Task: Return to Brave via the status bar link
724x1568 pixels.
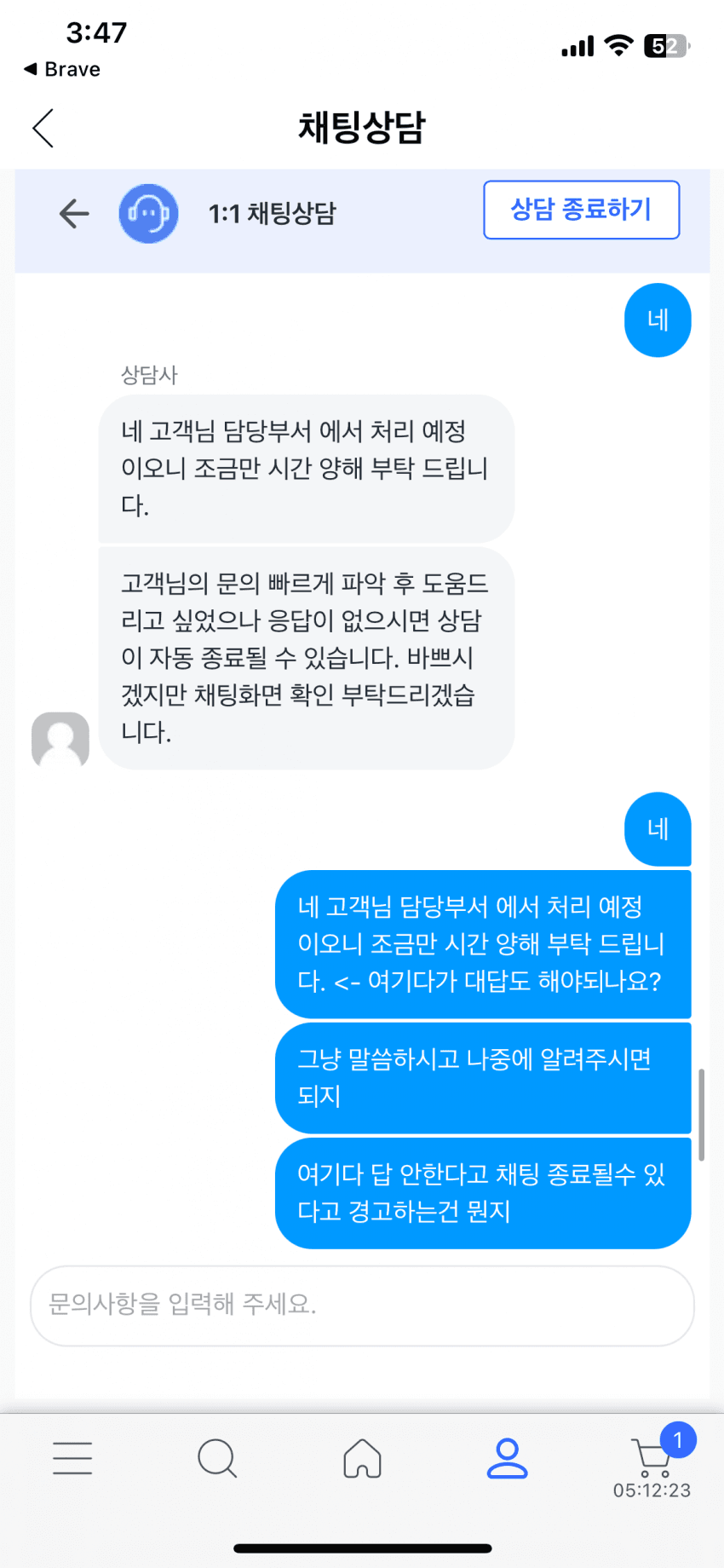Action: [61, 69]
